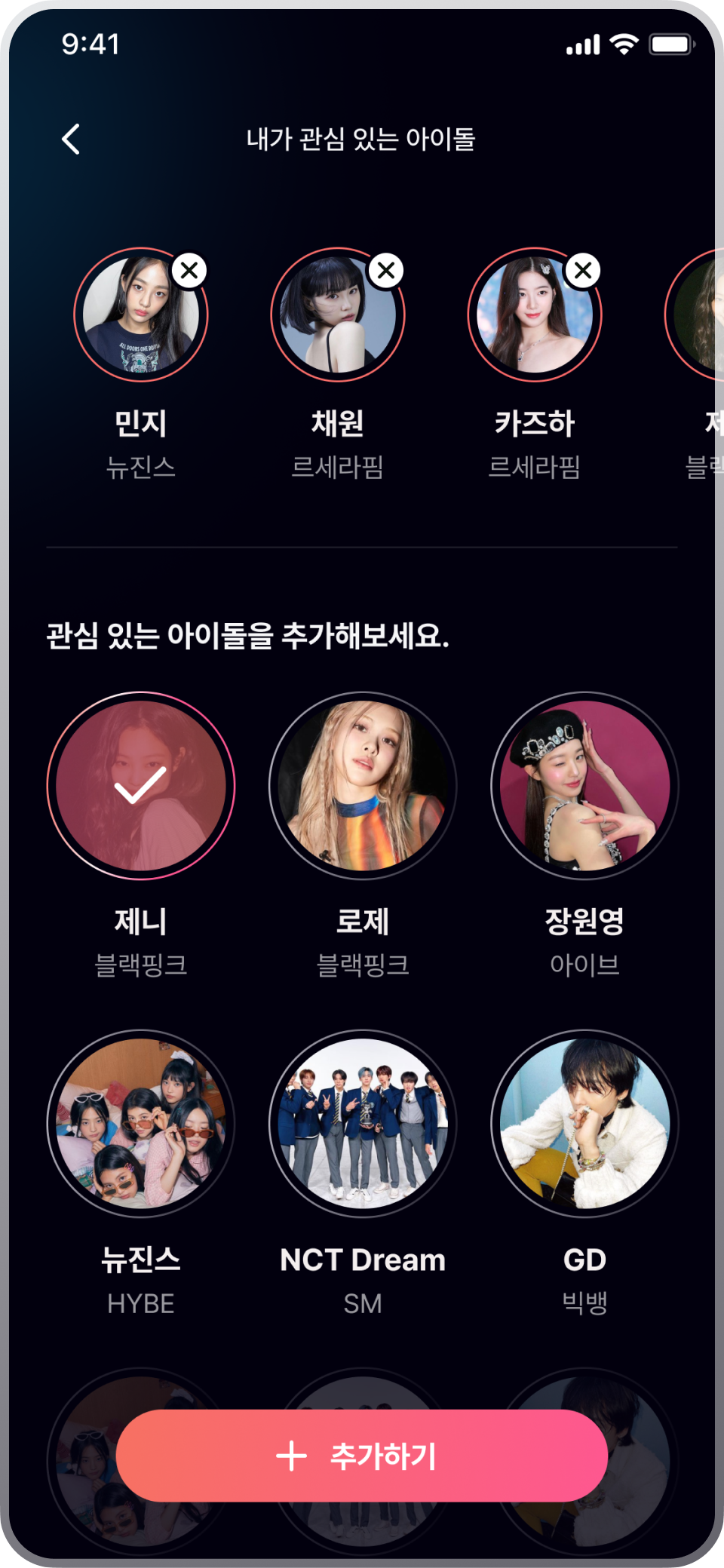Tap the title 내가 관심 있는 아이돌
The image size is (724, 1568).
click(x=364, y=139)
